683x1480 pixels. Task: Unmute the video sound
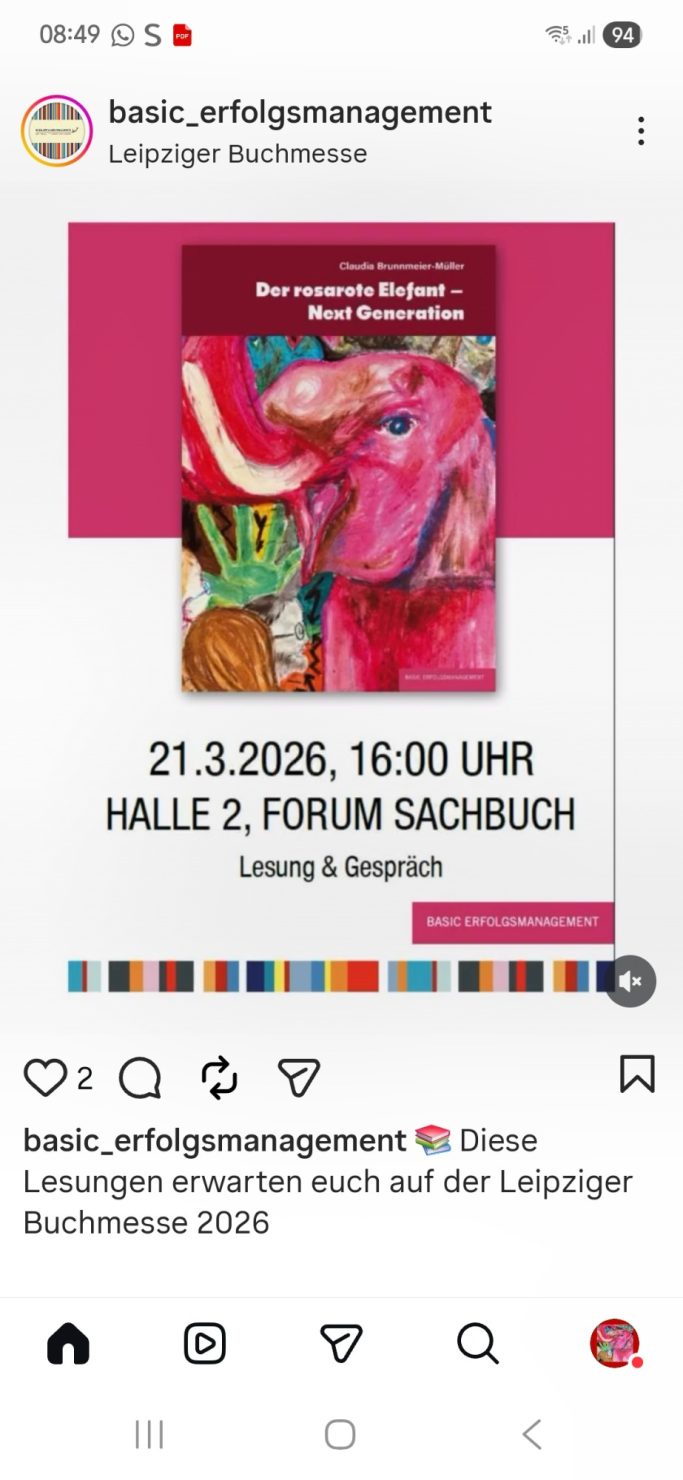pos(630,981)
